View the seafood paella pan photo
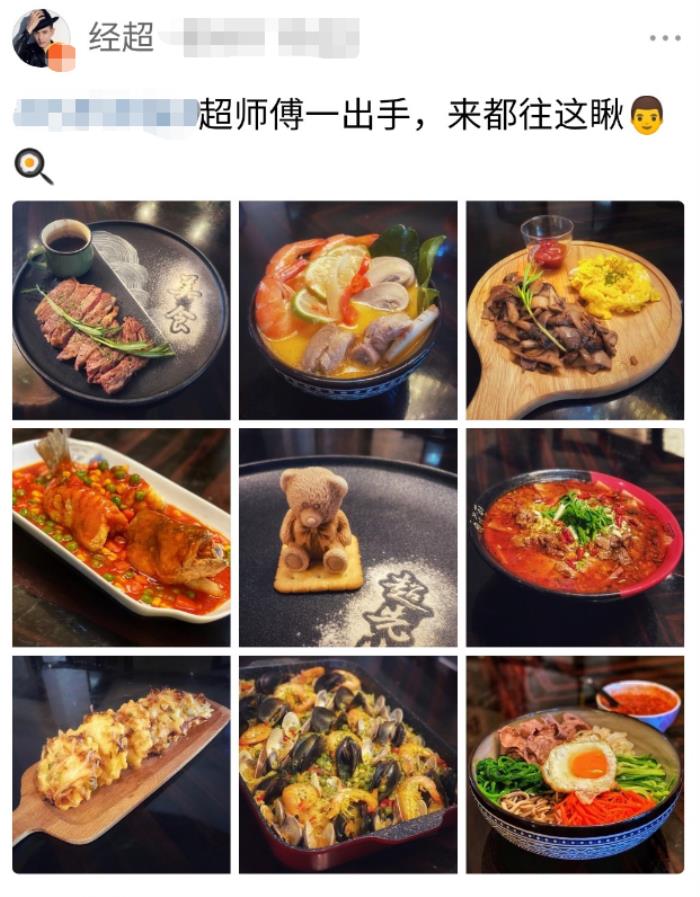This screenshot has width=700, height=897. click(x=348, y=764)
